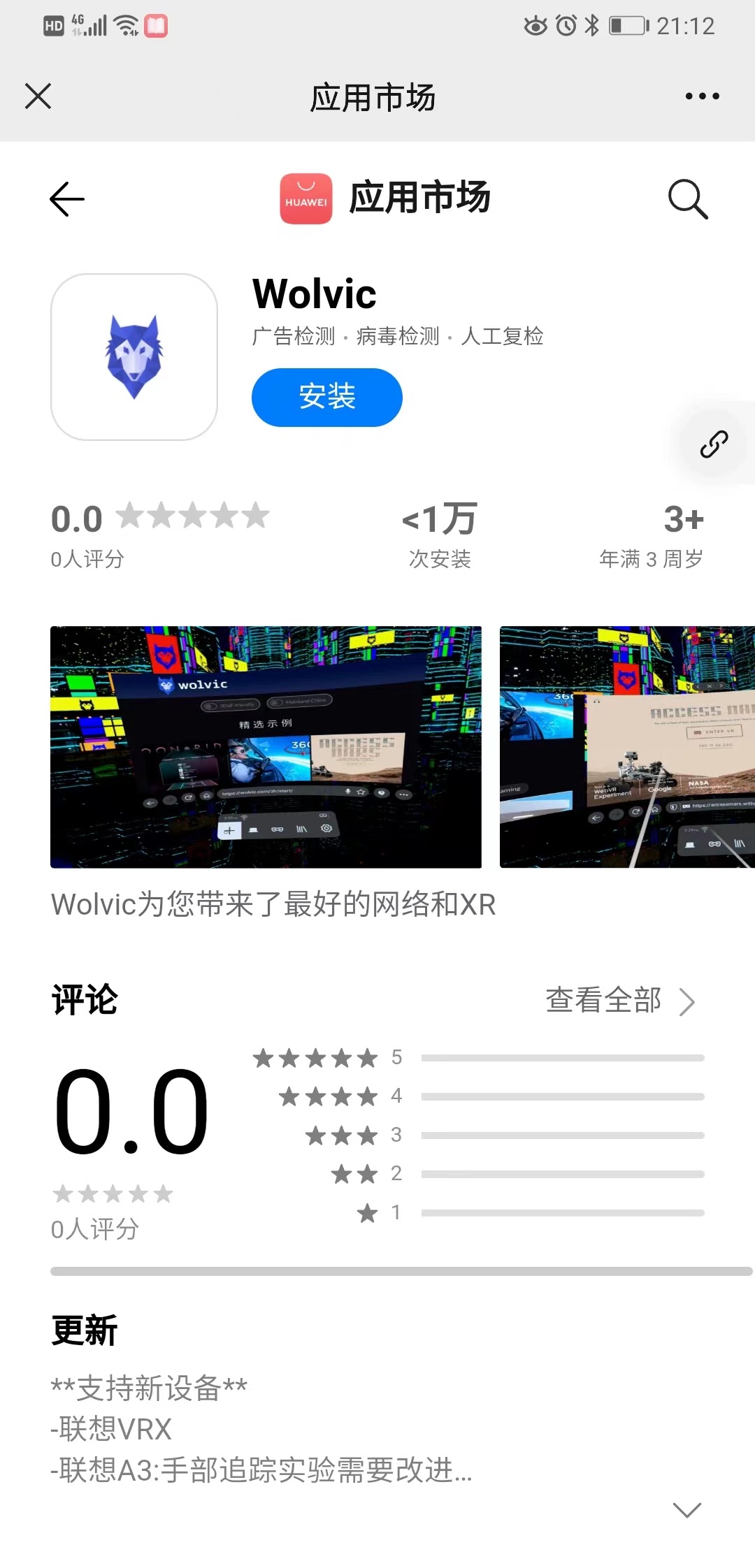Screen dimensions: 755x1568
Task: Tap the empty stars under 0.0 to rate
Action: click(x=114, y=1193)
